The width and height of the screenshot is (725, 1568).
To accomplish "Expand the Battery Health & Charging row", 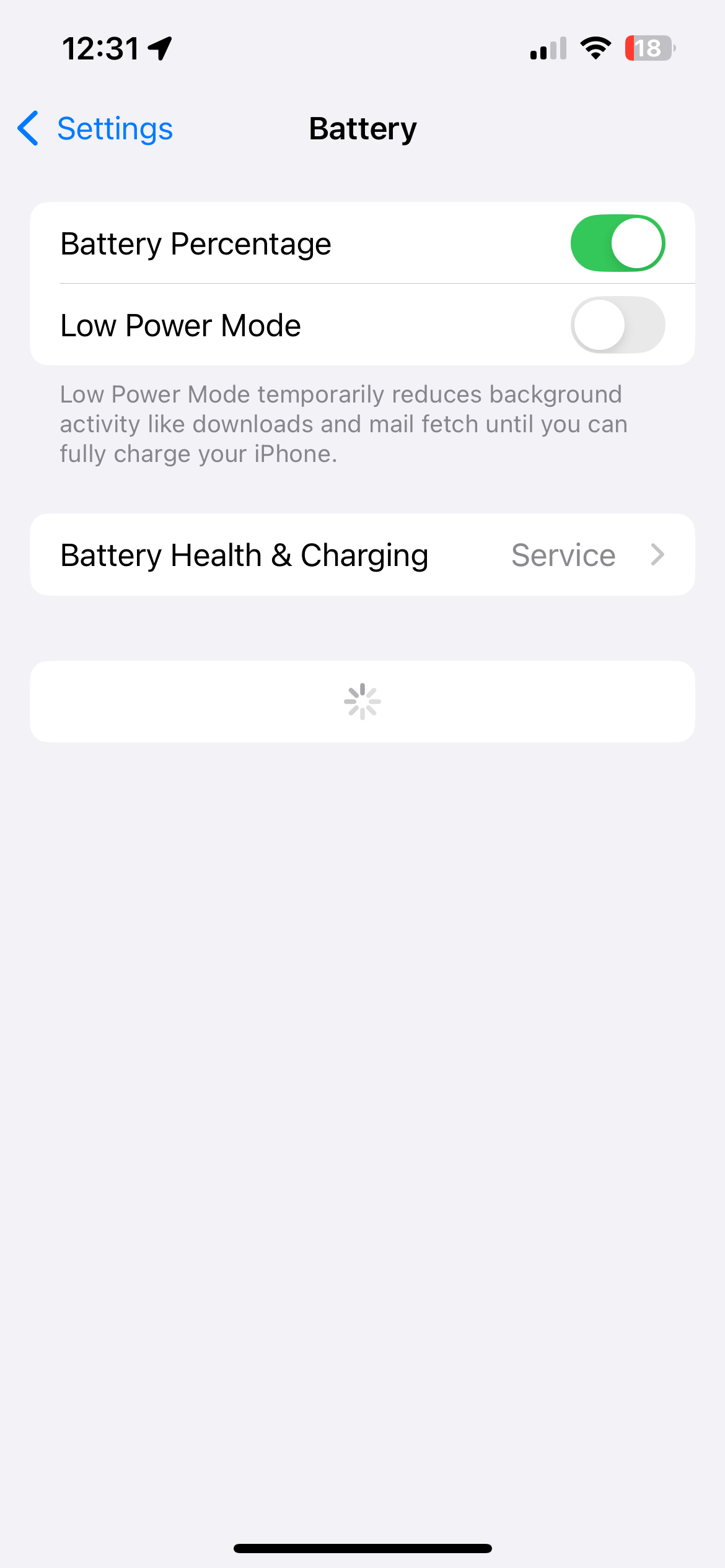I will (362, 554).
